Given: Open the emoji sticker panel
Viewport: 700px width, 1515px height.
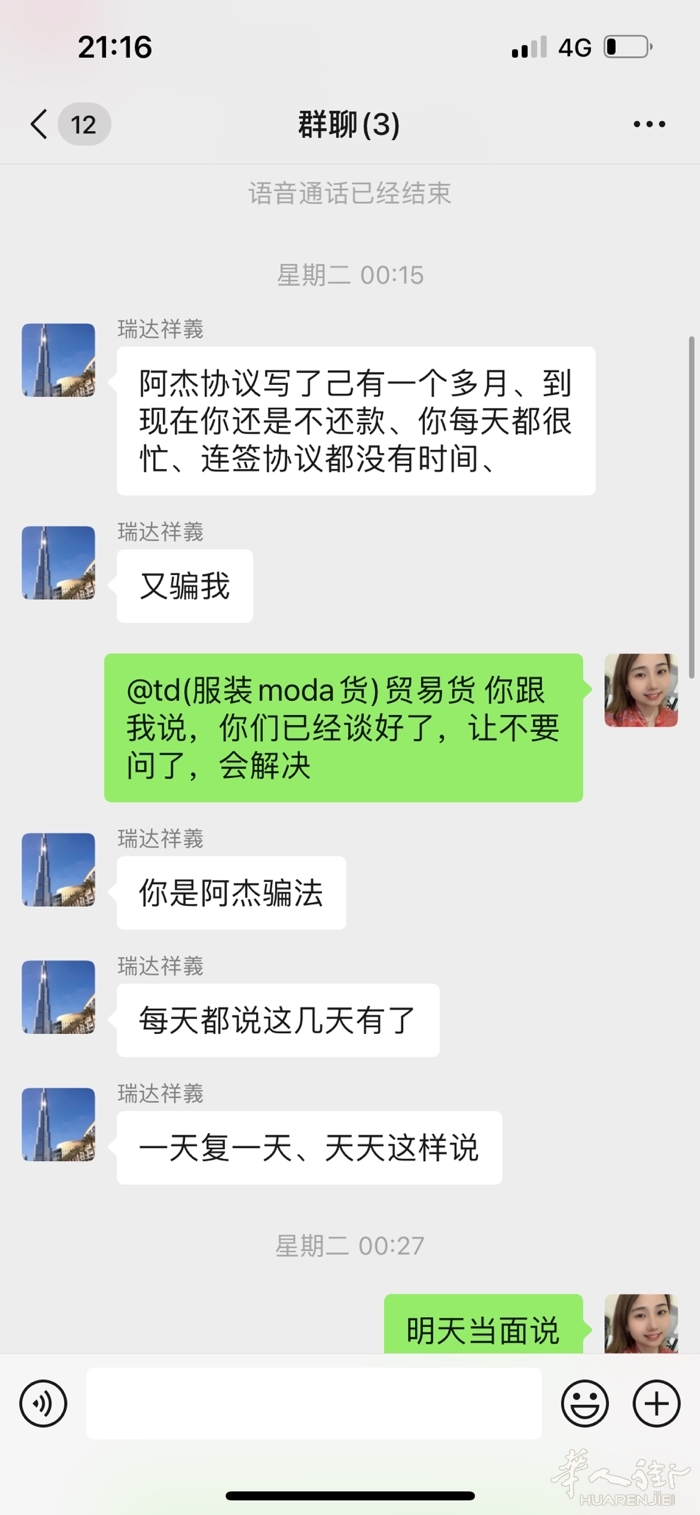Looking at the screenshot, I should tap(584, 1403).
